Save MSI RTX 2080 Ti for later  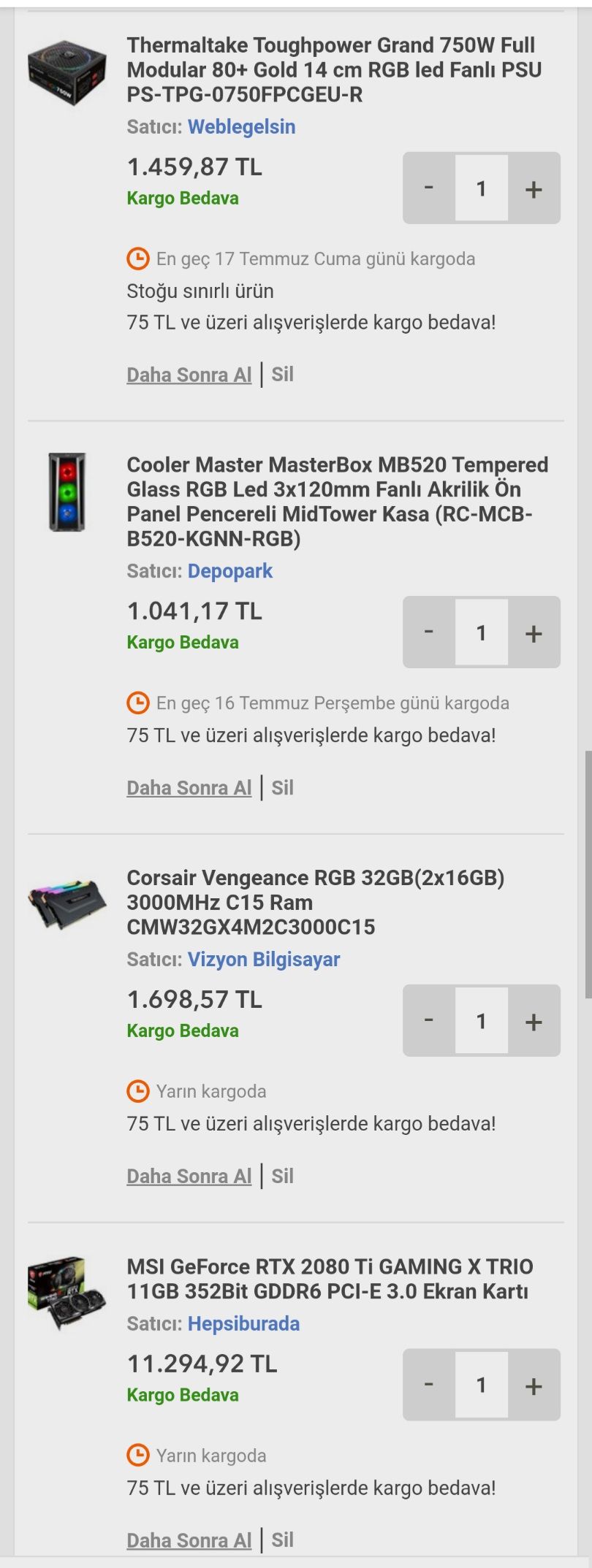pos(189,1540)
